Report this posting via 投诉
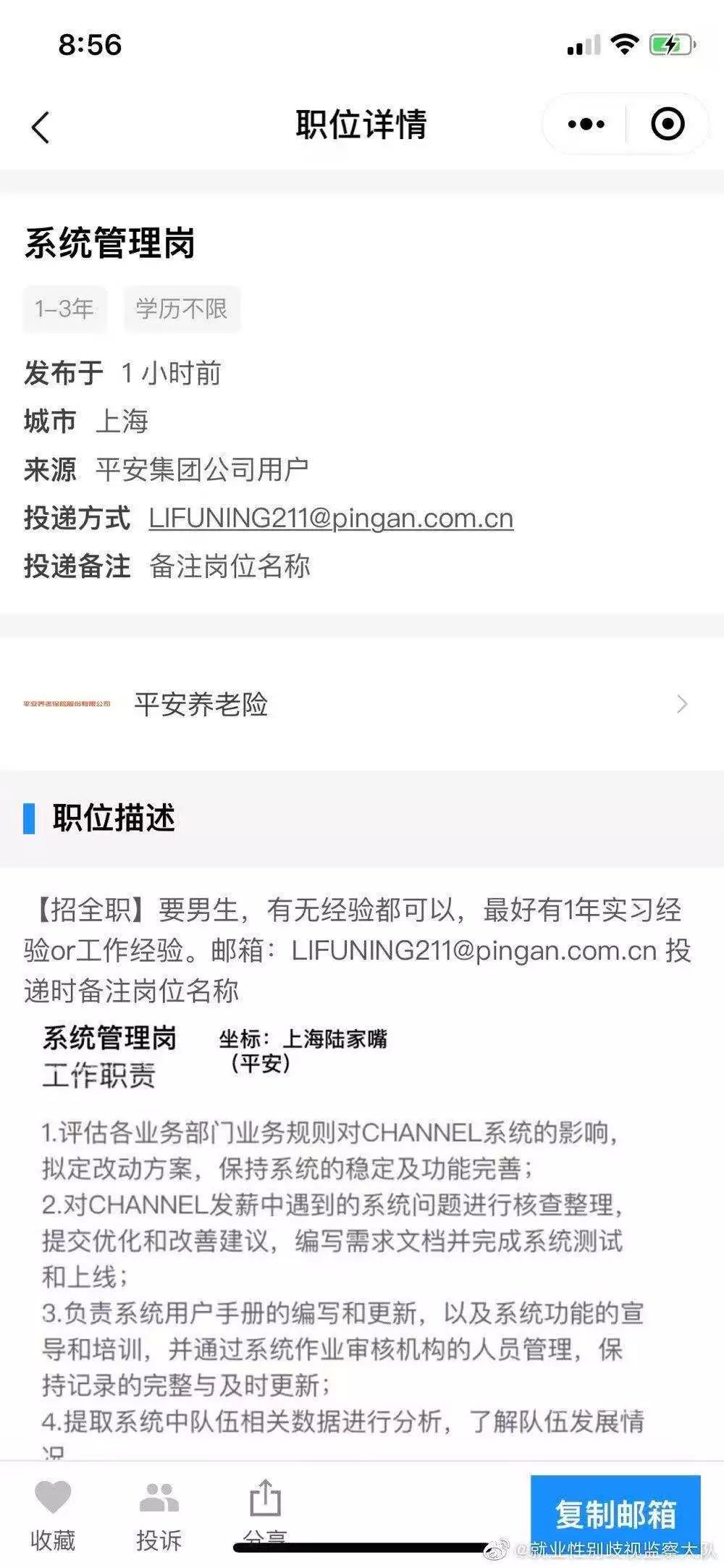 click(x=159, y=1515)
